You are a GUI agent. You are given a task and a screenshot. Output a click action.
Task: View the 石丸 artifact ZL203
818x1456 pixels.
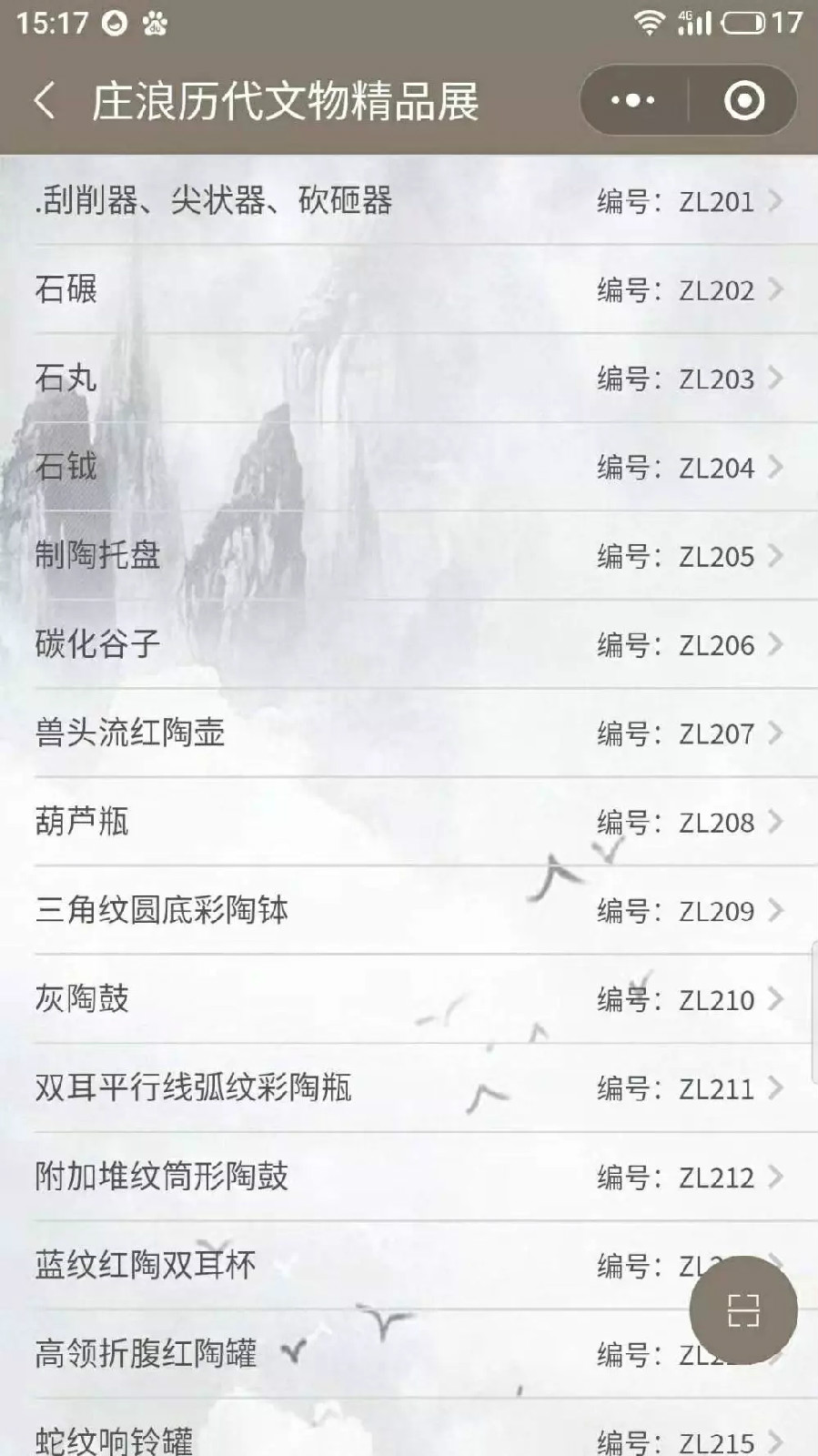(x=409, y=378)
